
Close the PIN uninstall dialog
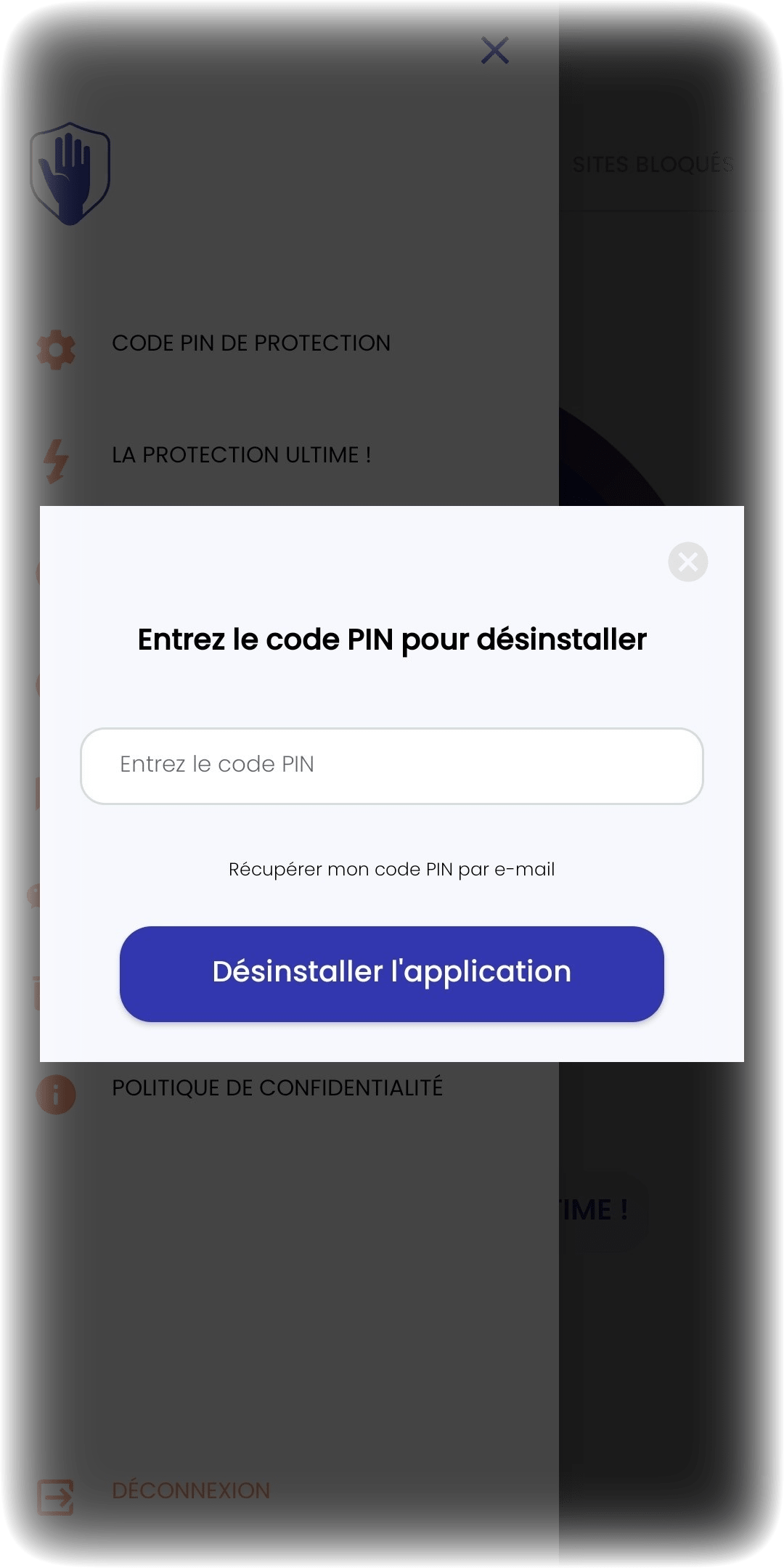(x=687, y=562)
